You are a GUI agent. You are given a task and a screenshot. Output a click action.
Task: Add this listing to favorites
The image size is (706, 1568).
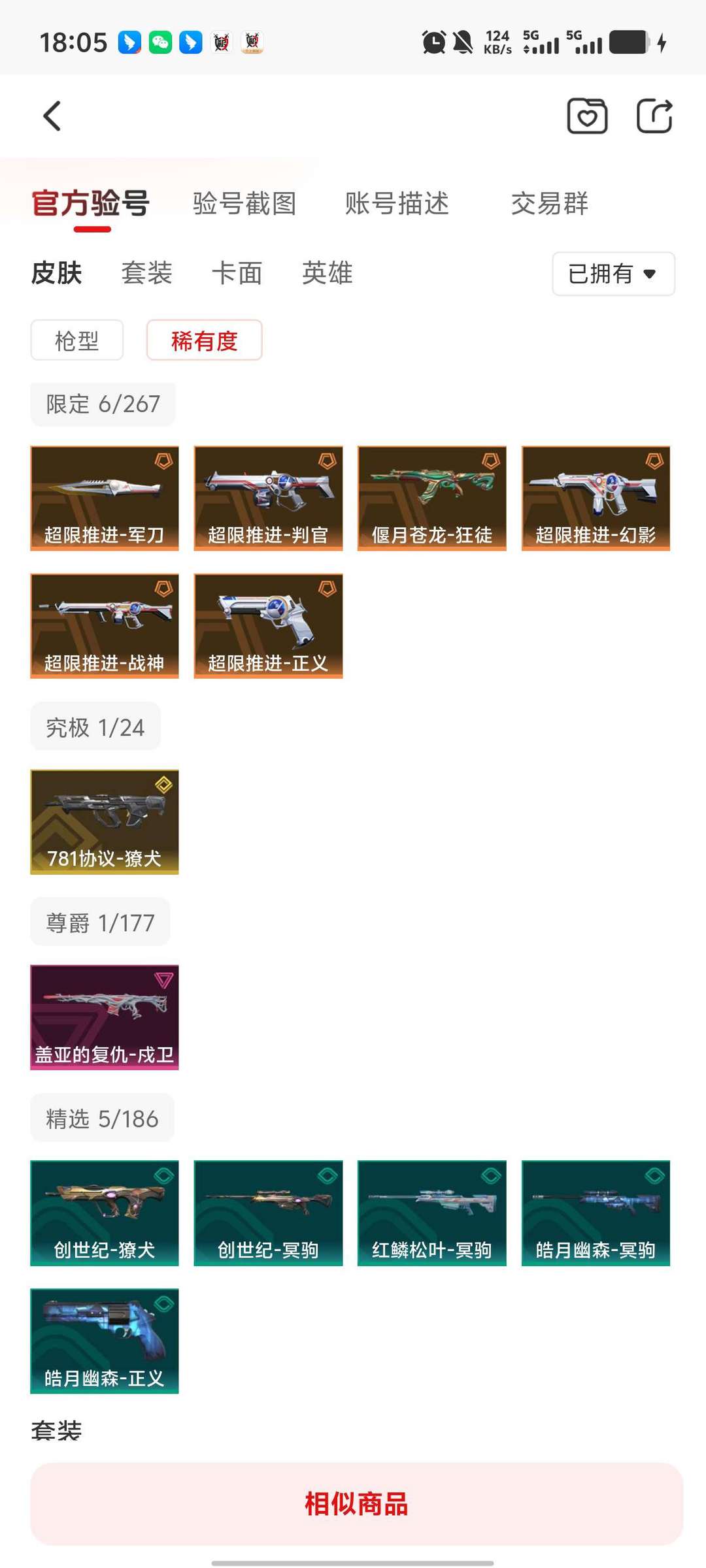pyautogui.click(x=586, y=116)
